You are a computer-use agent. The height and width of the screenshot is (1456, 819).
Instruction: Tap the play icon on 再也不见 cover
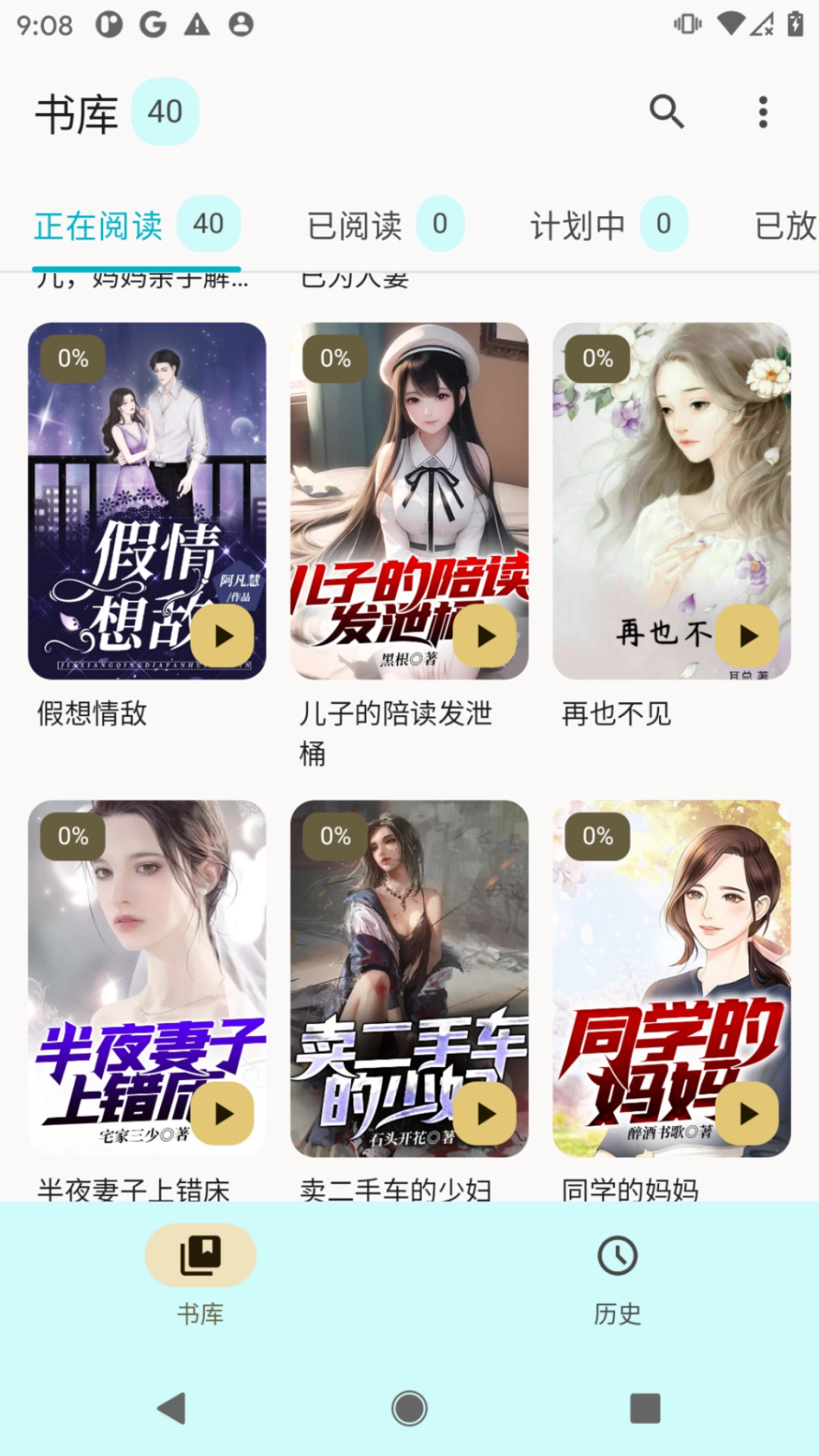747,635
